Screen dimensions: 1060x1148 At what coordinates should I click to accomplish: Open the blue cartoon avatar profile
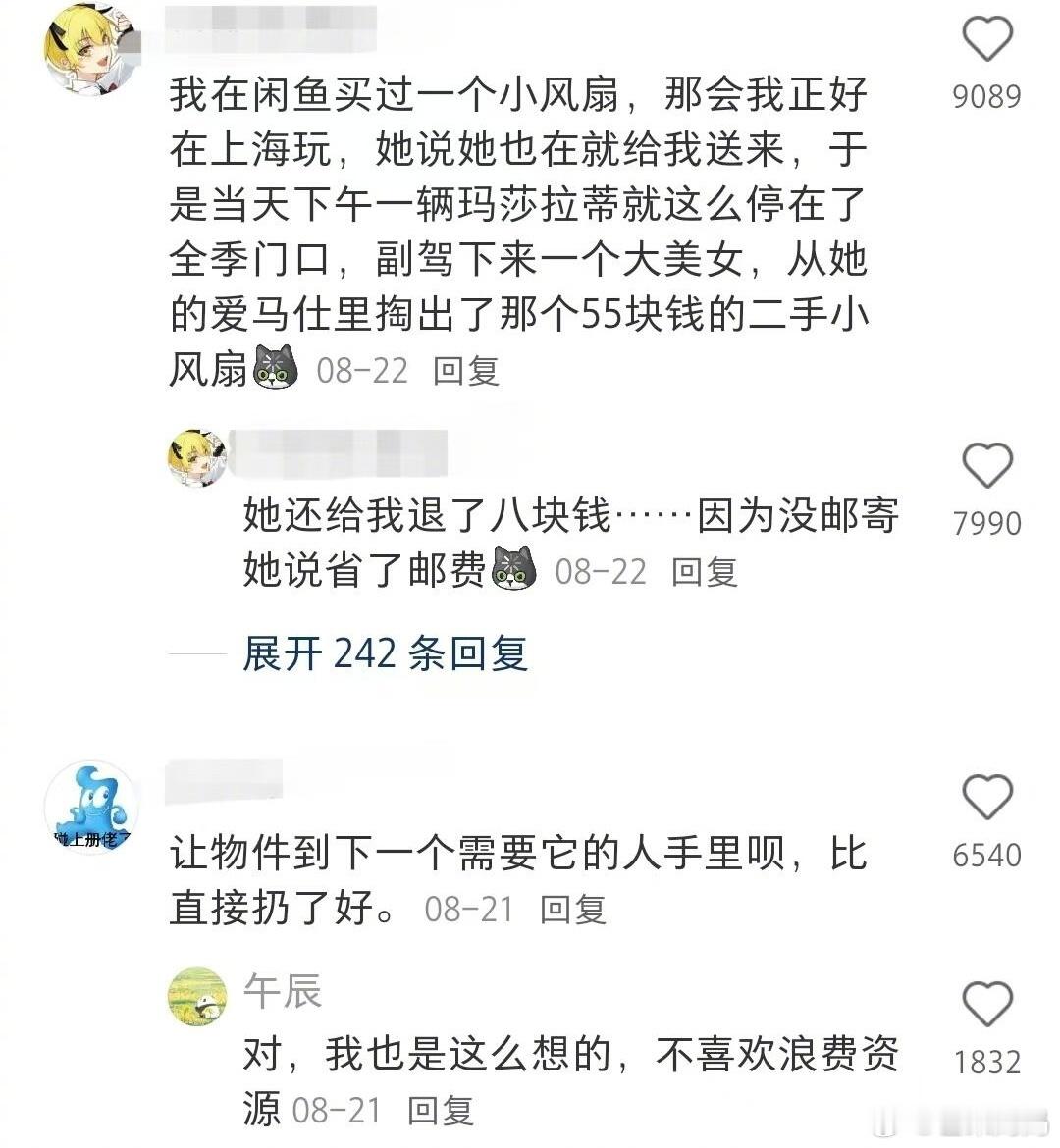point(91,808)
